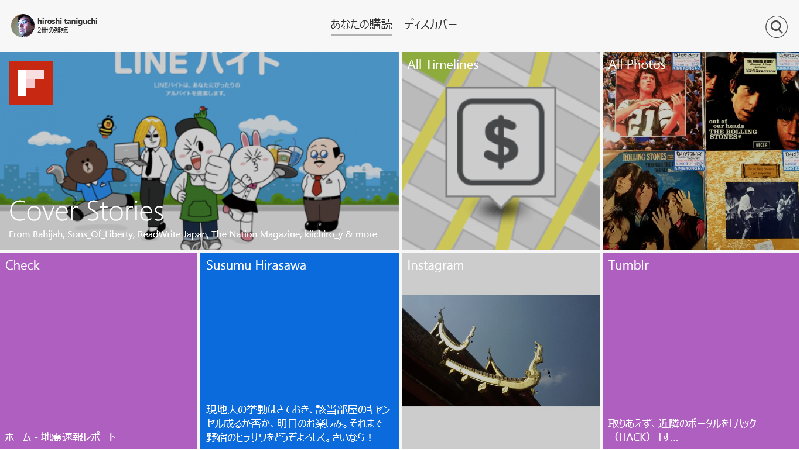Open the Instagram tile
This screenshot has height=450, width=799.
pyautogui.click(x=500, y=350)
